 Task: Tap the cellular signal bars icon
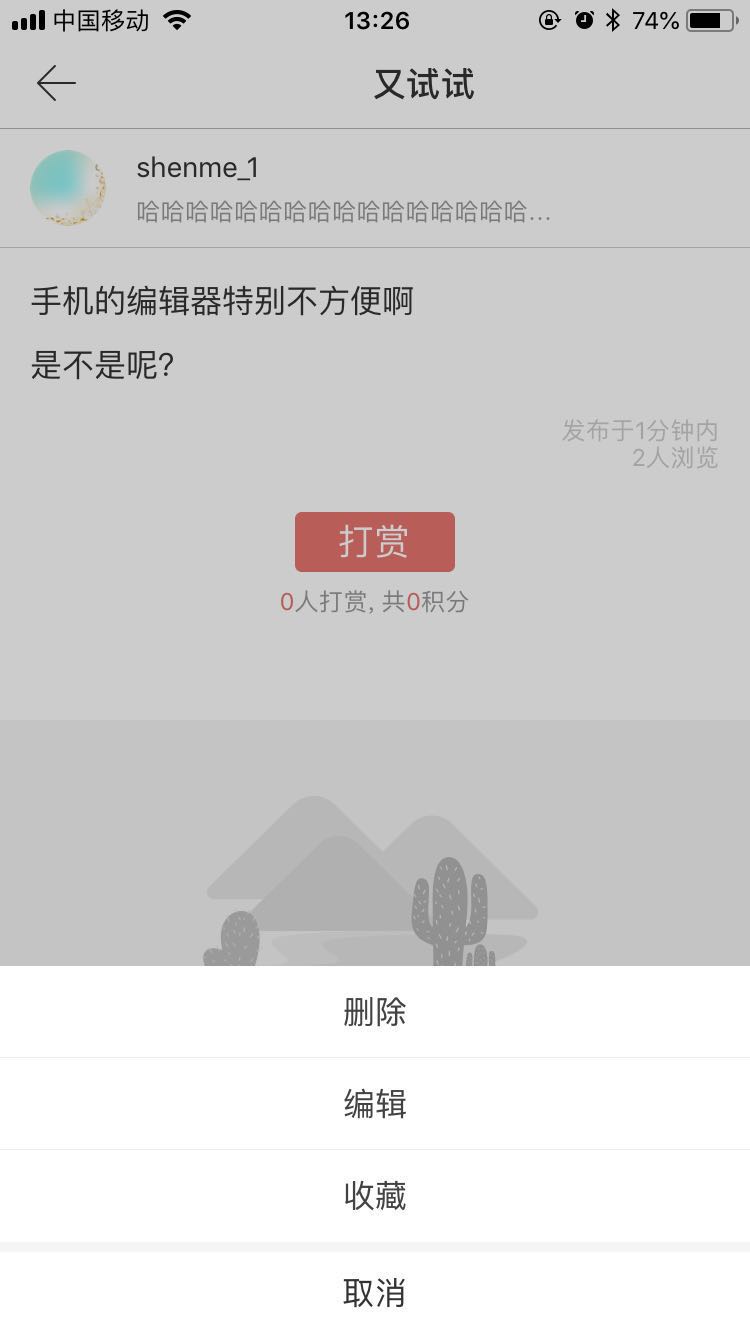[30, 19]
